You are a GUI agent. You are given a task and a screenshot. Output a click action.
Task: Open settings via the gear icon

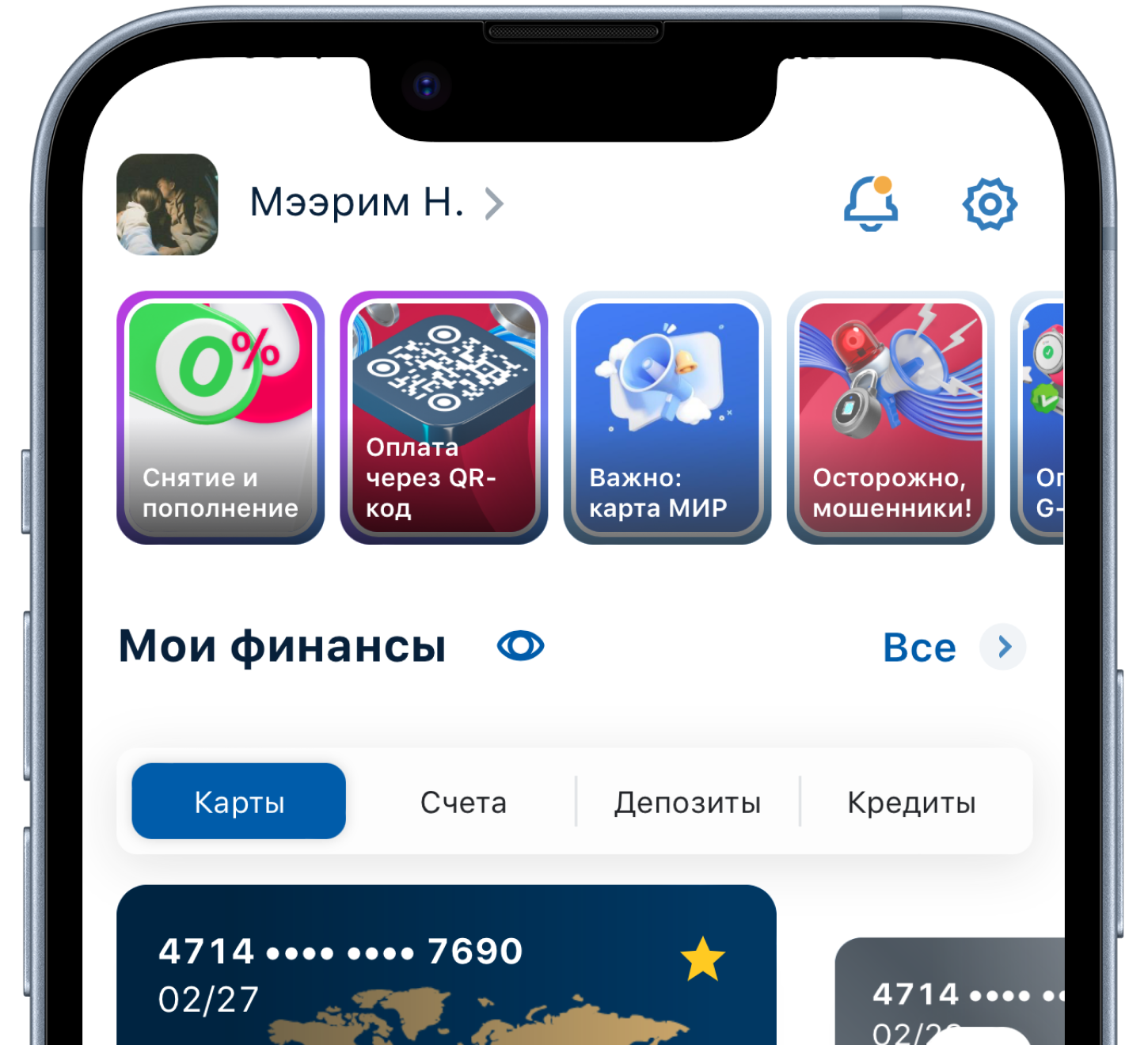(989, 204)
